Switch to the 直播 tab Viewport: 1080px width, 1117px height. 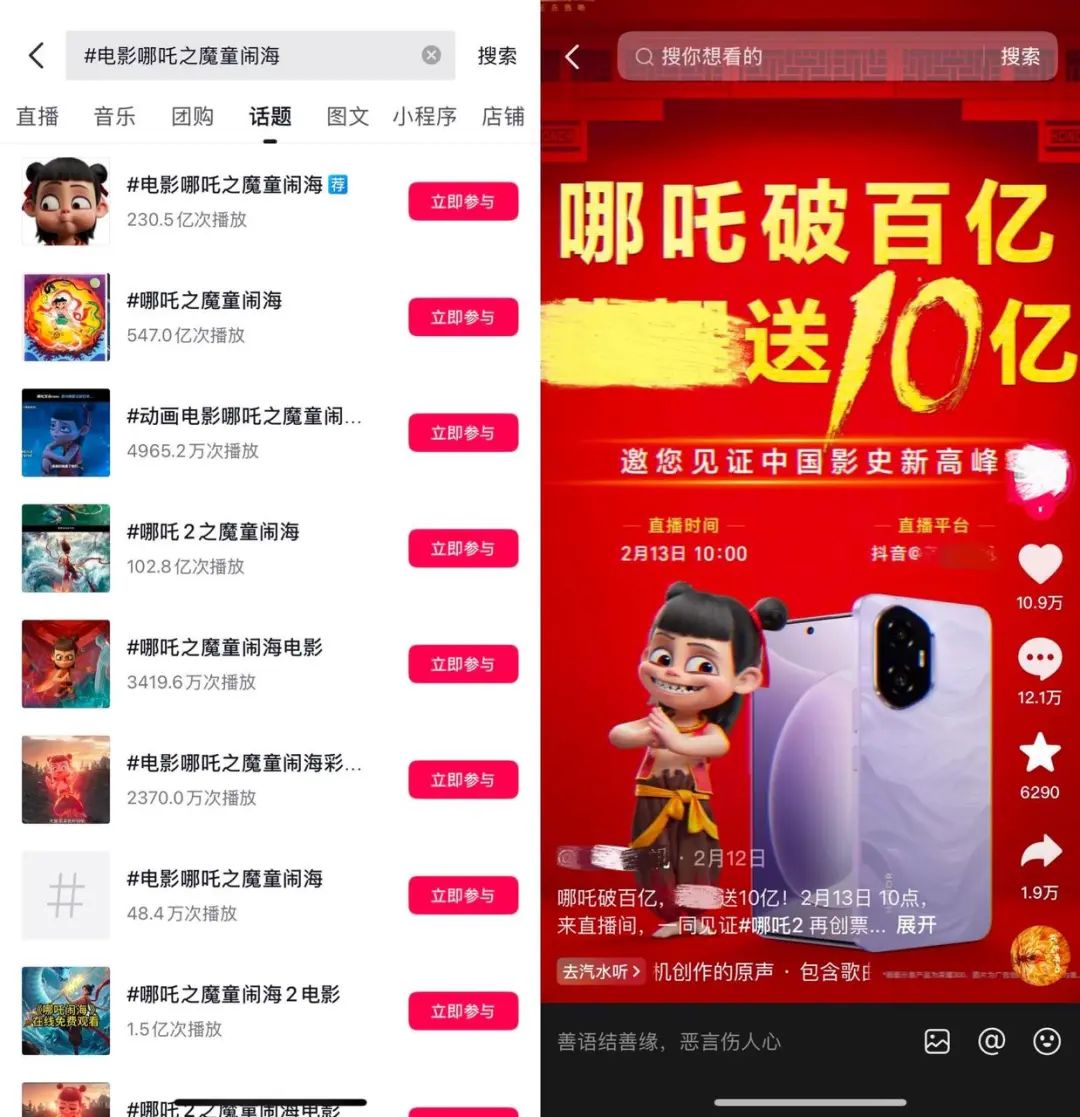tap(38, 116)
